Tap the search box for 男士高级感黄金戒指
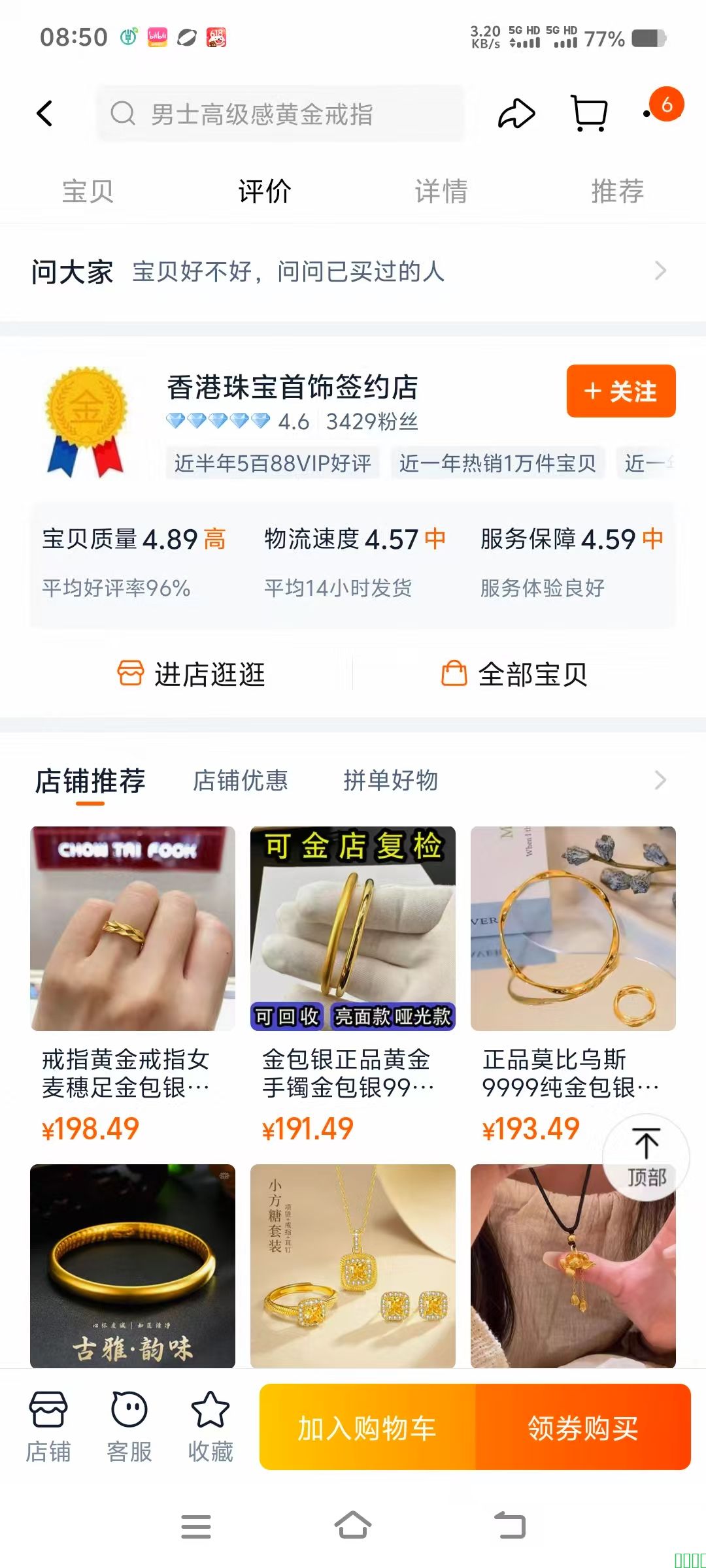Screen dimensions: 706x1568 pyautogui.click(x=281, y=114)
